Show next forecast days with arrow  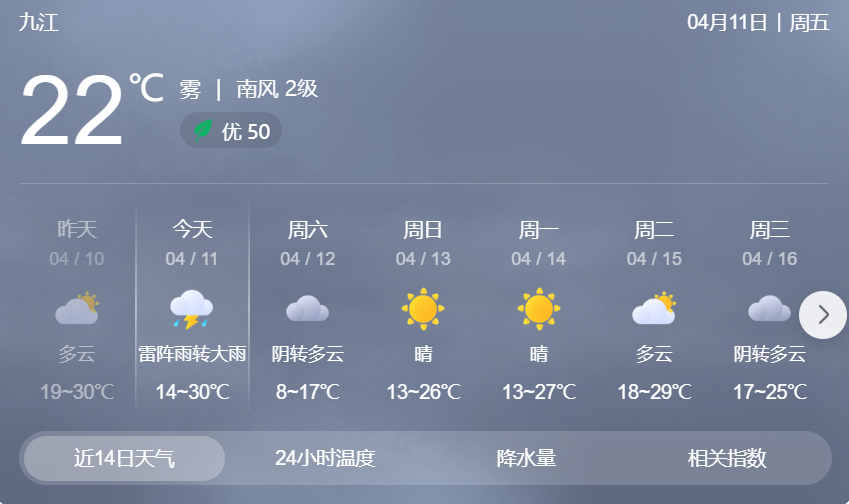pyautogui.click(x=823, y=315)
